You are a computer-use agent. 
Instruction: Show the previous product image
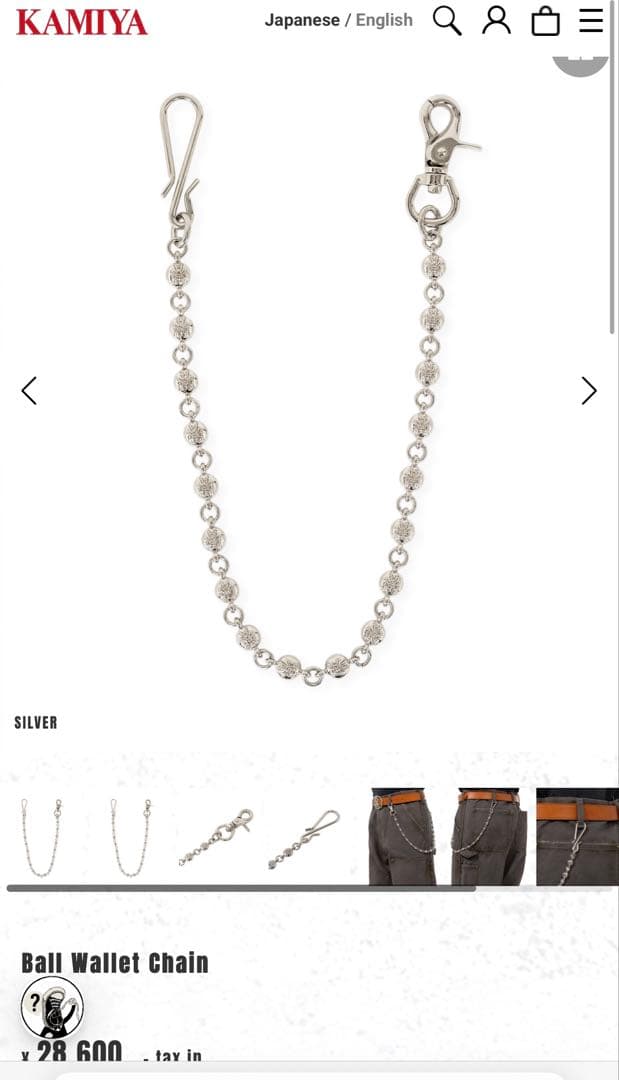29,390
